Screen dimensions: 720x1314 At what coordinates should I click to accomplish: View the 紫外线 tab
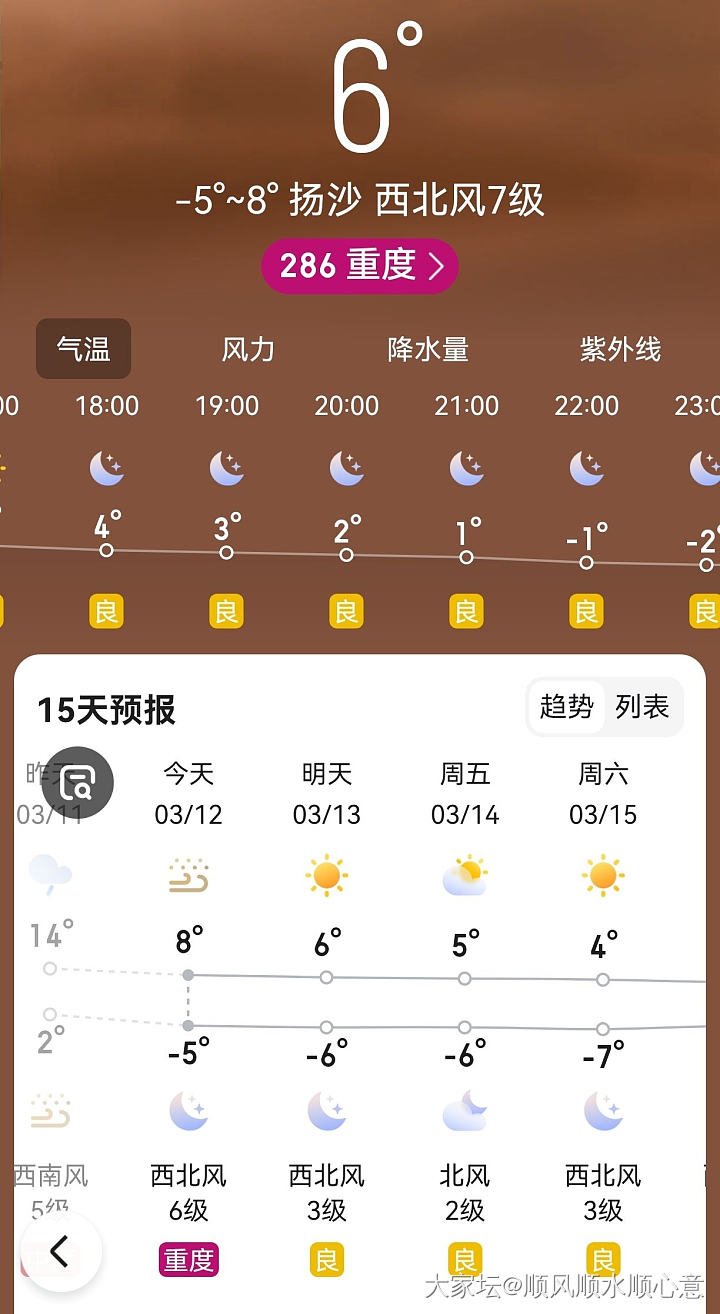(x=620, y=349)
